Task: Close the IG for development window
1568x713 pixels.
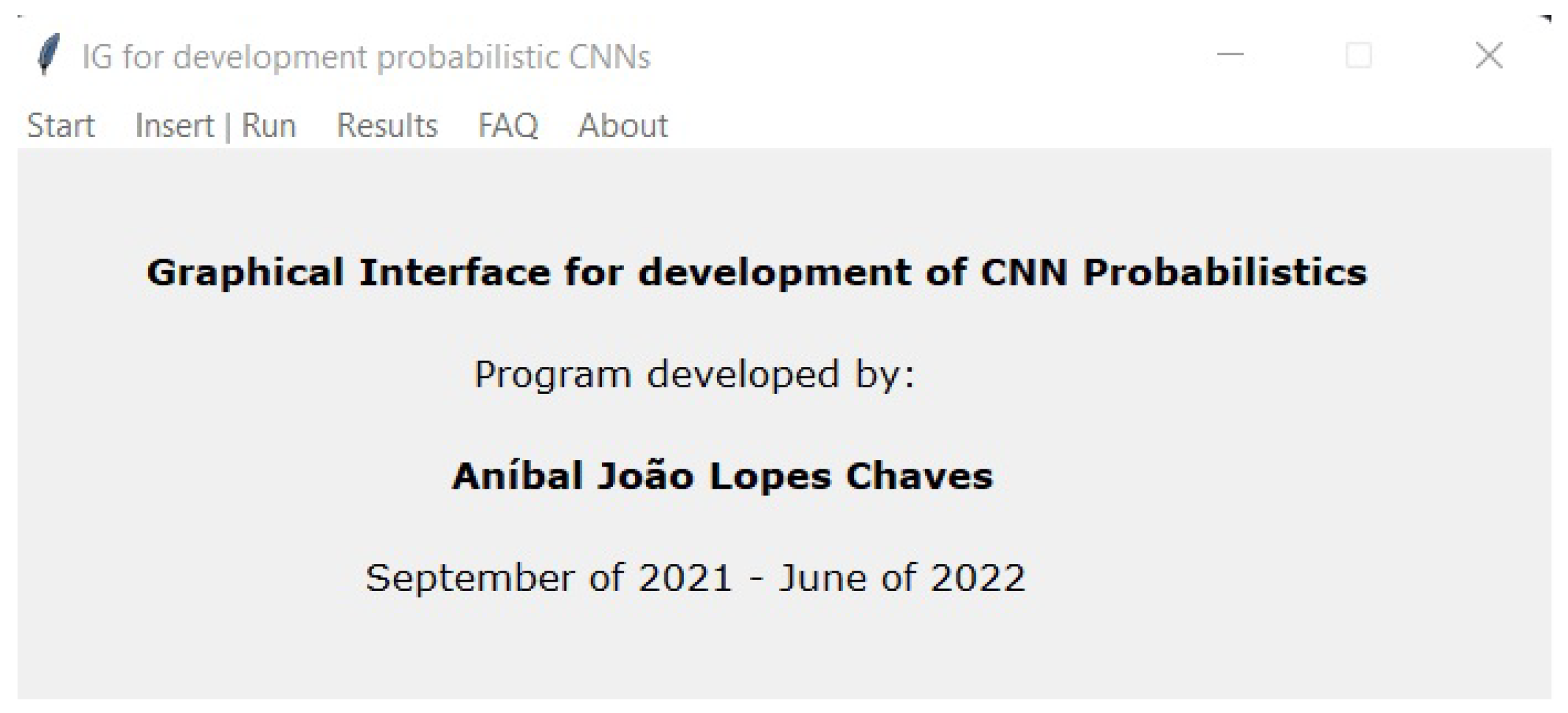Action: (1489, 56)
